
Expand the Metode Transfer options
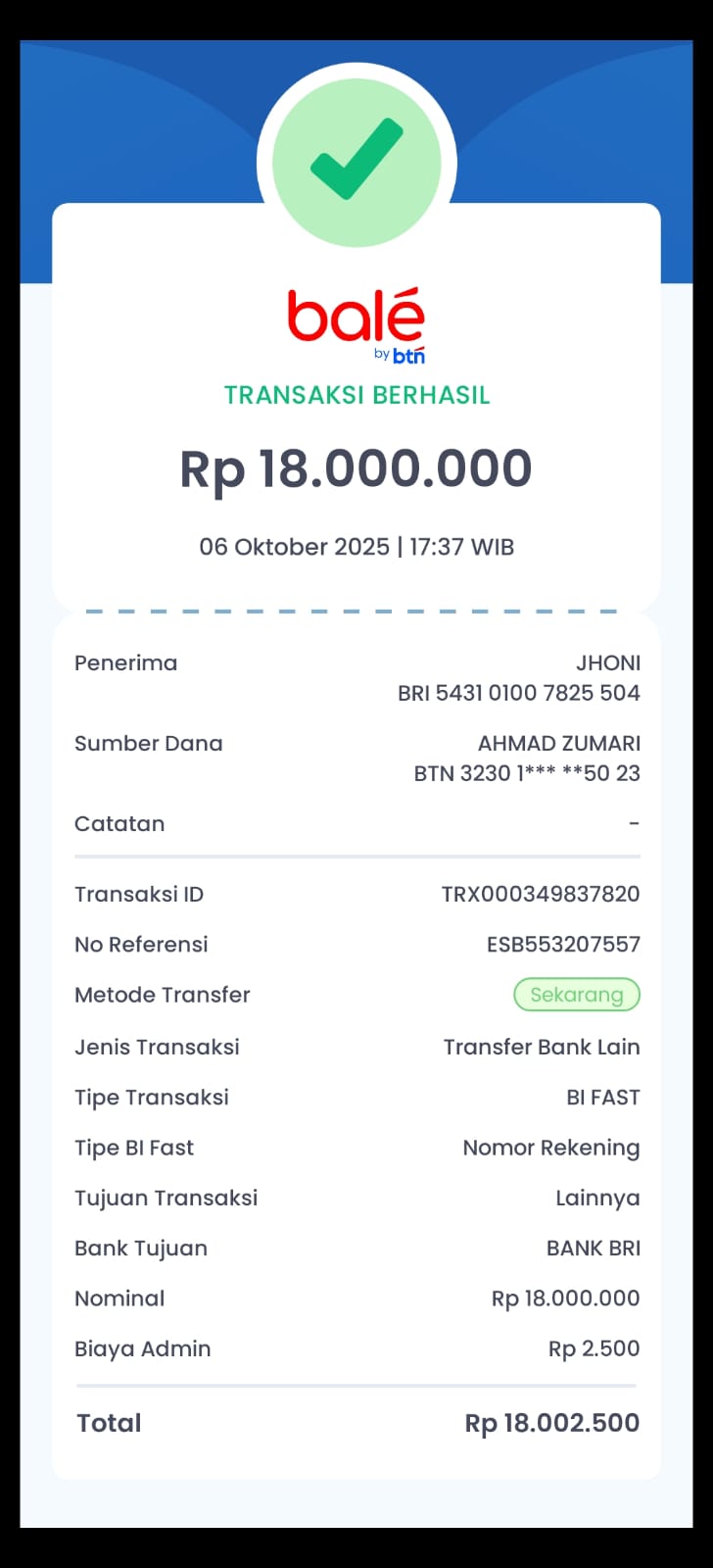tap(163, 995)
